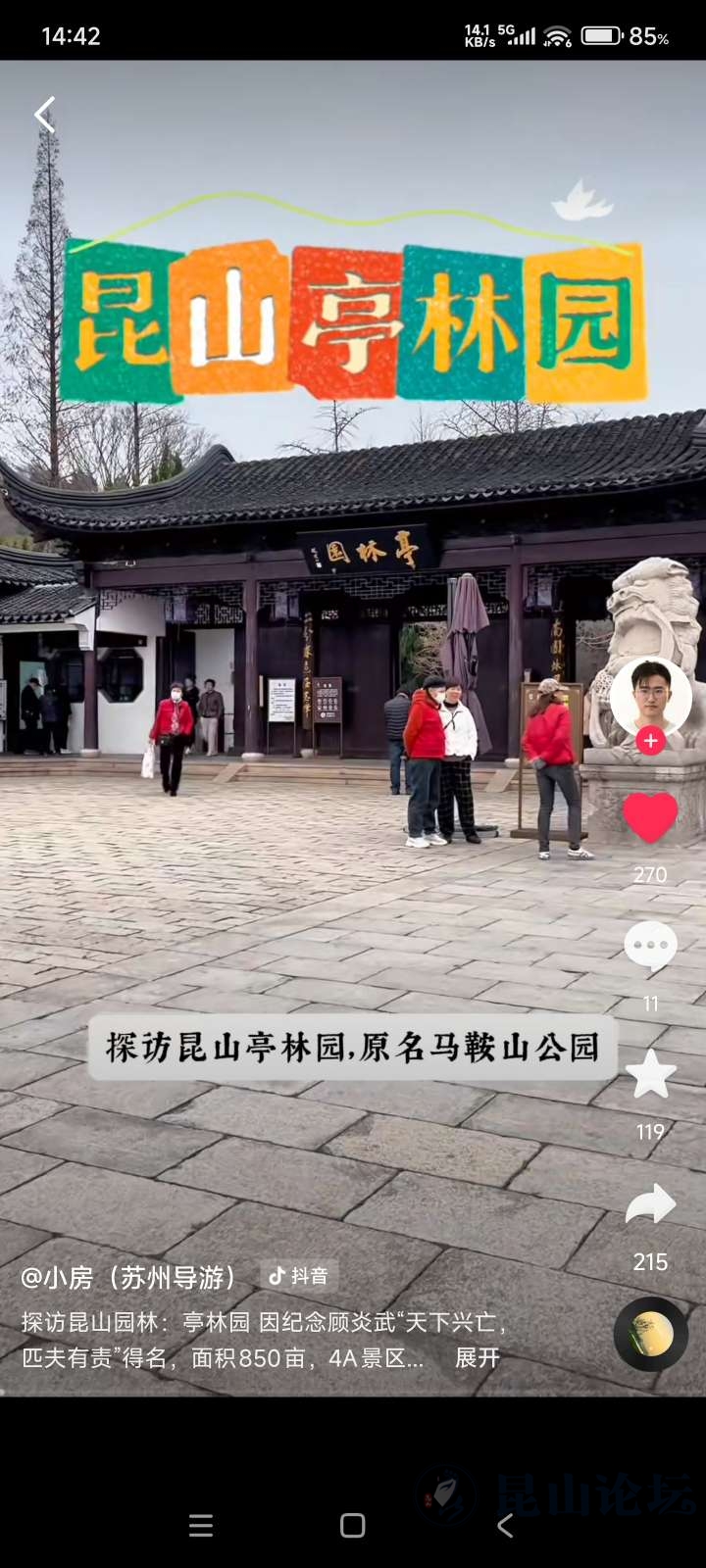Open @小房（苏州导游）profile name
Screen dimensions: 706x1568
pyautogui.click(x=130, y=1277)
